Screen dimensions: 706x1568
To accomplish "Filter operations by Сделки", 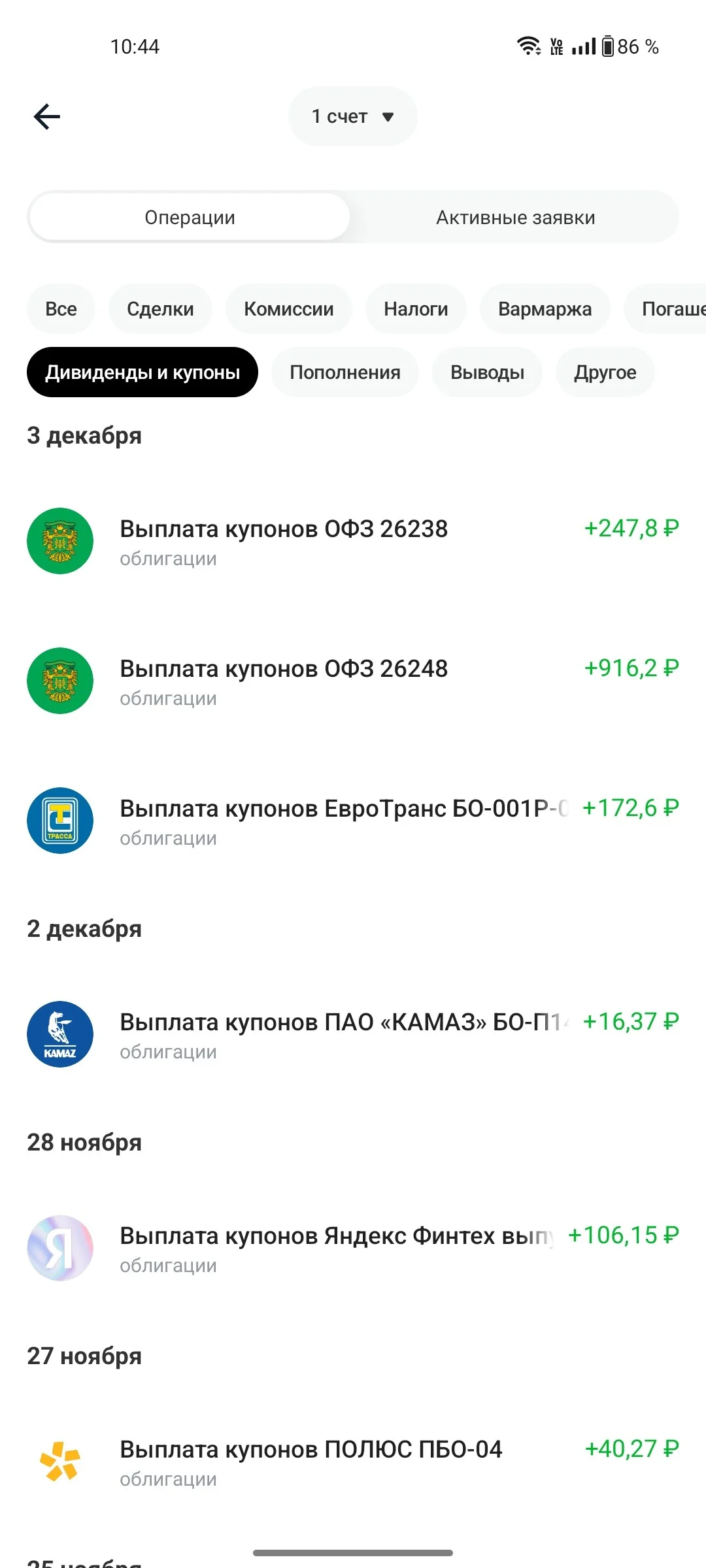I will [160, 308].
